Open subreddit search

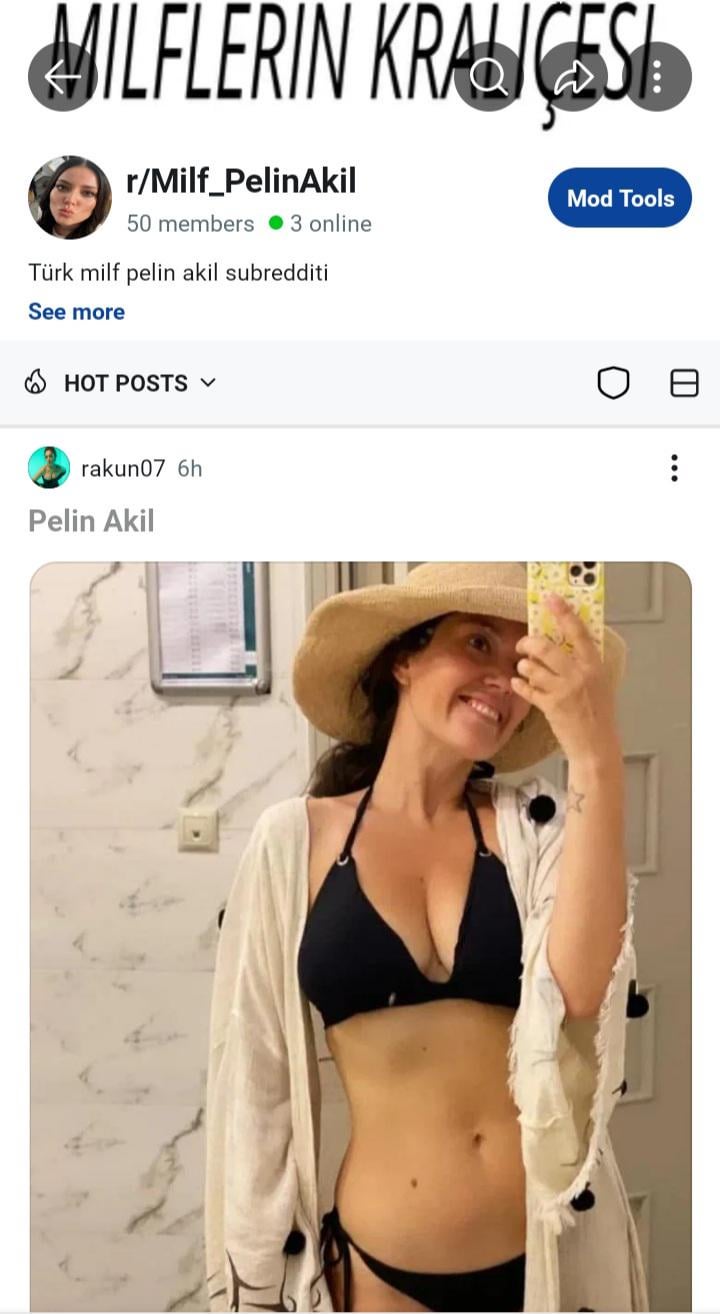tap(488, 77)
